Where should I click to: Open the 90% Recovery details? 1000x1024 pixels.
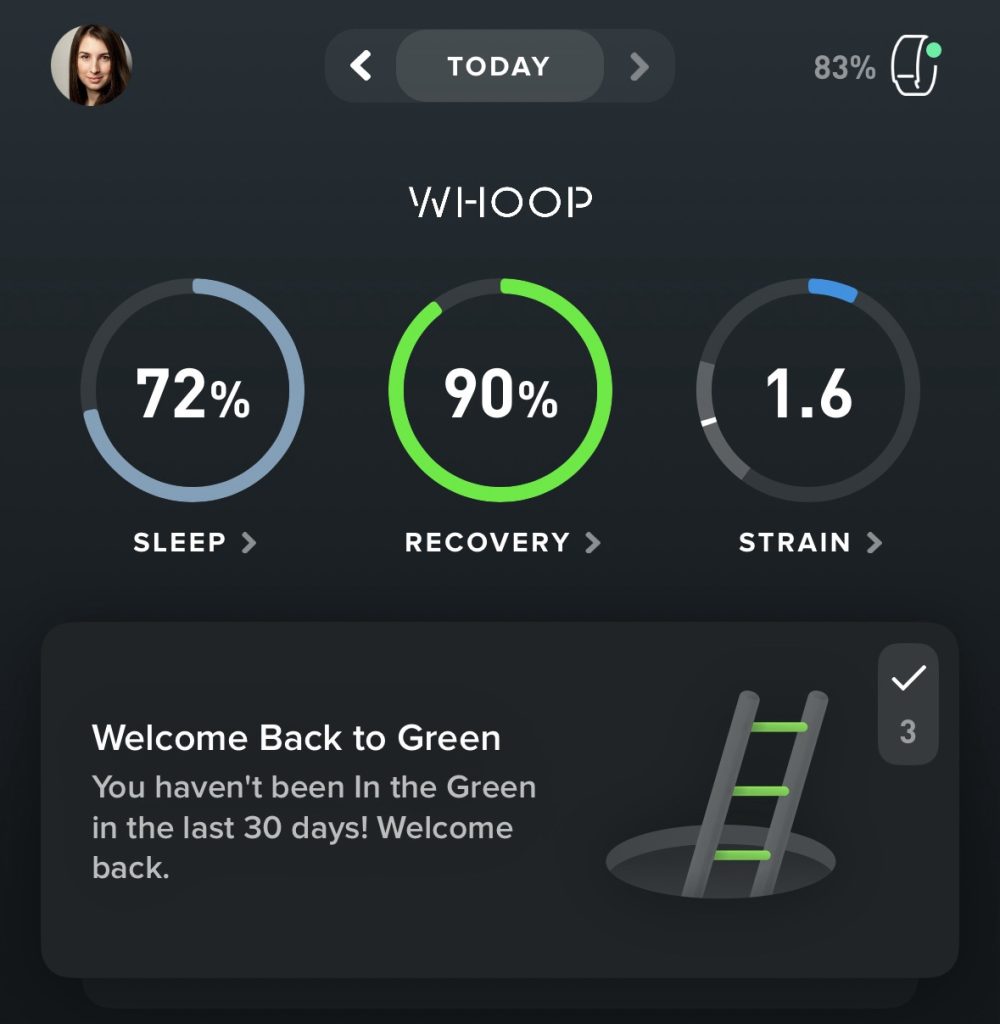[x=500, y=391]
